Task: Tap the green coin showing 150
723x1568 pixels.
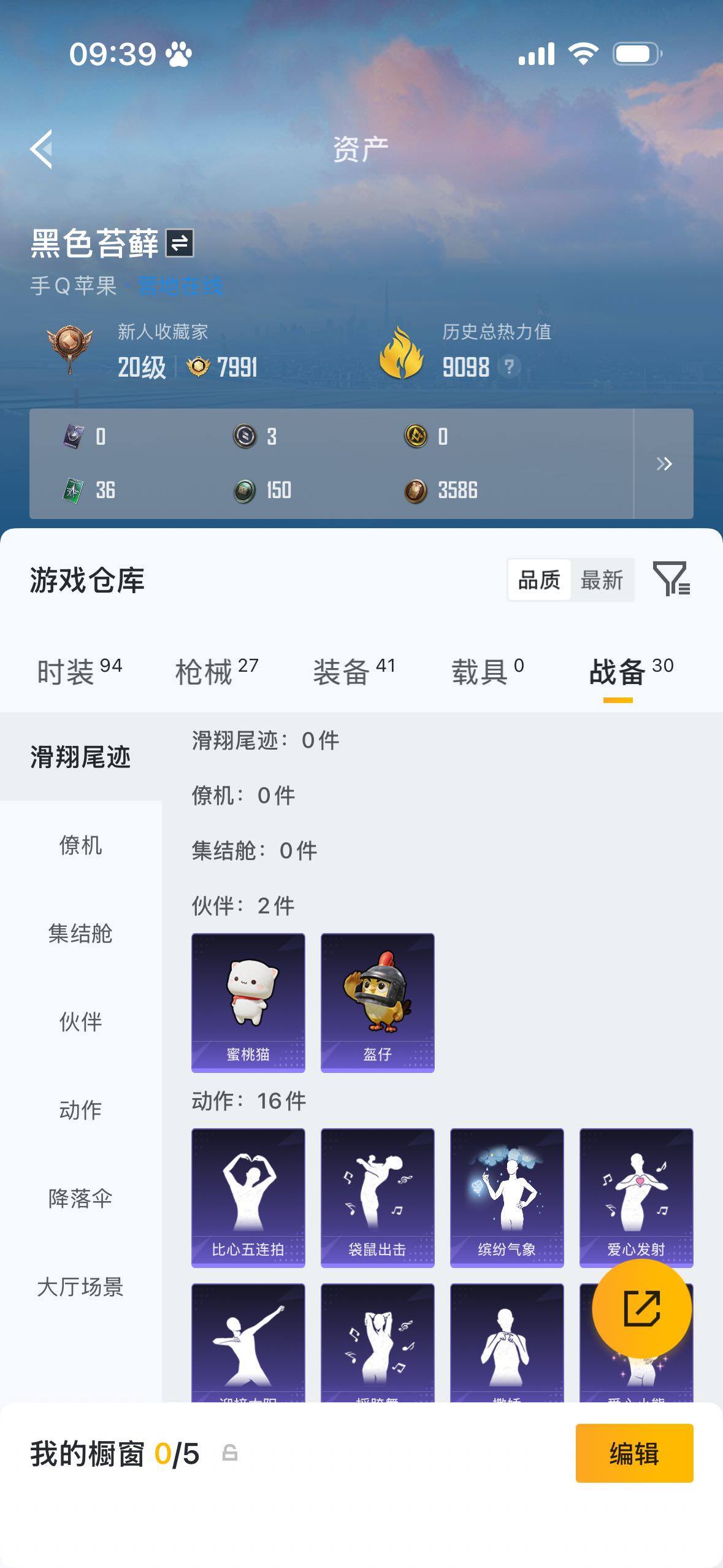Action: pyautogui.click(x=243, y=491)
